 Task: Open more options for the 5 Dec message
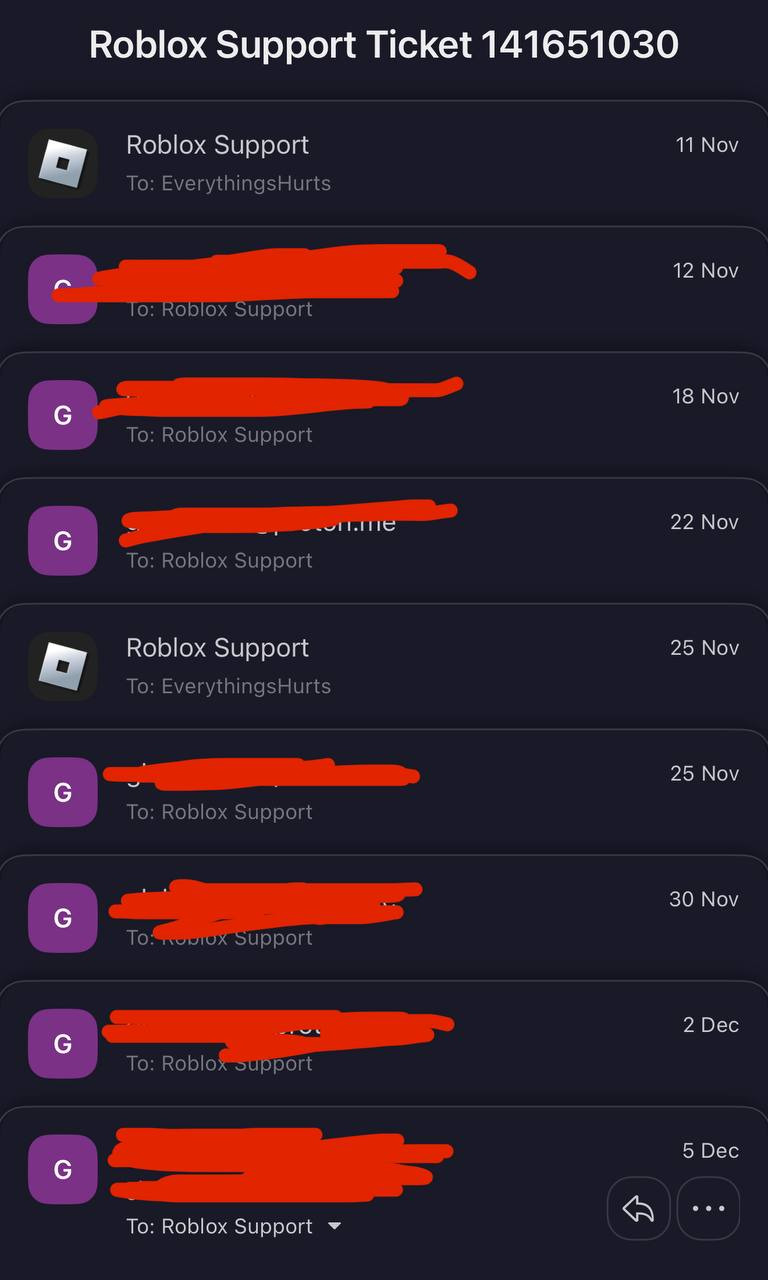click(x=708, y=1209)
